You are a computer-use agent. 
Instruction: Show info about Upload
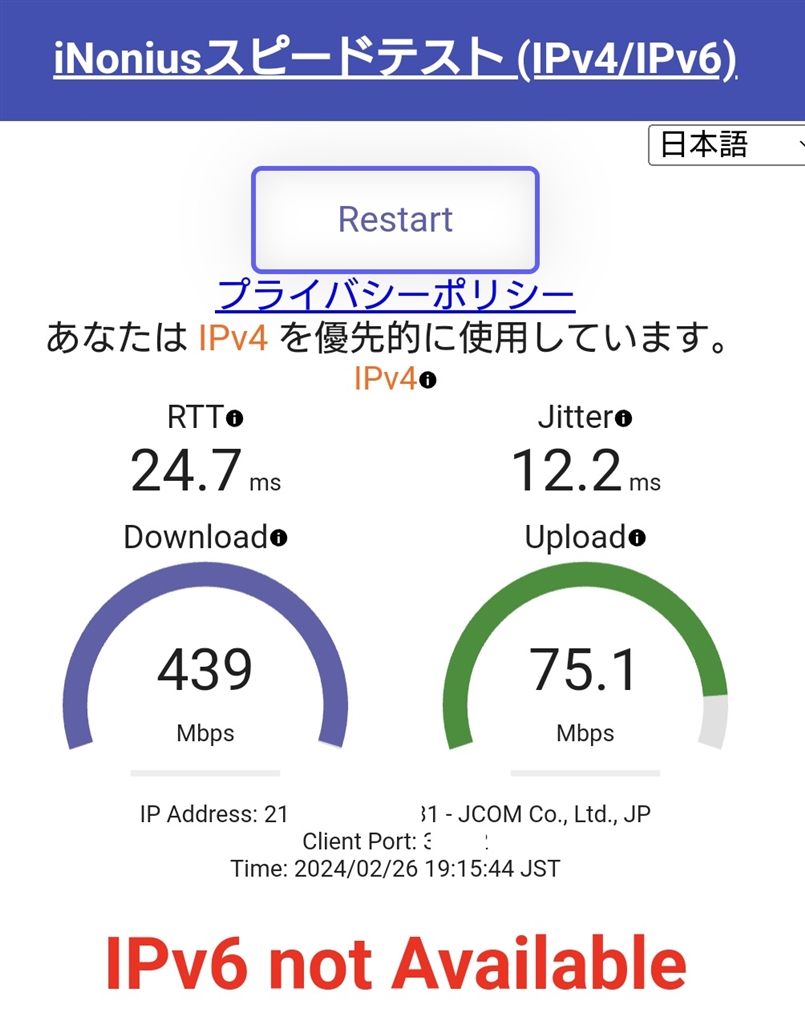637,538
